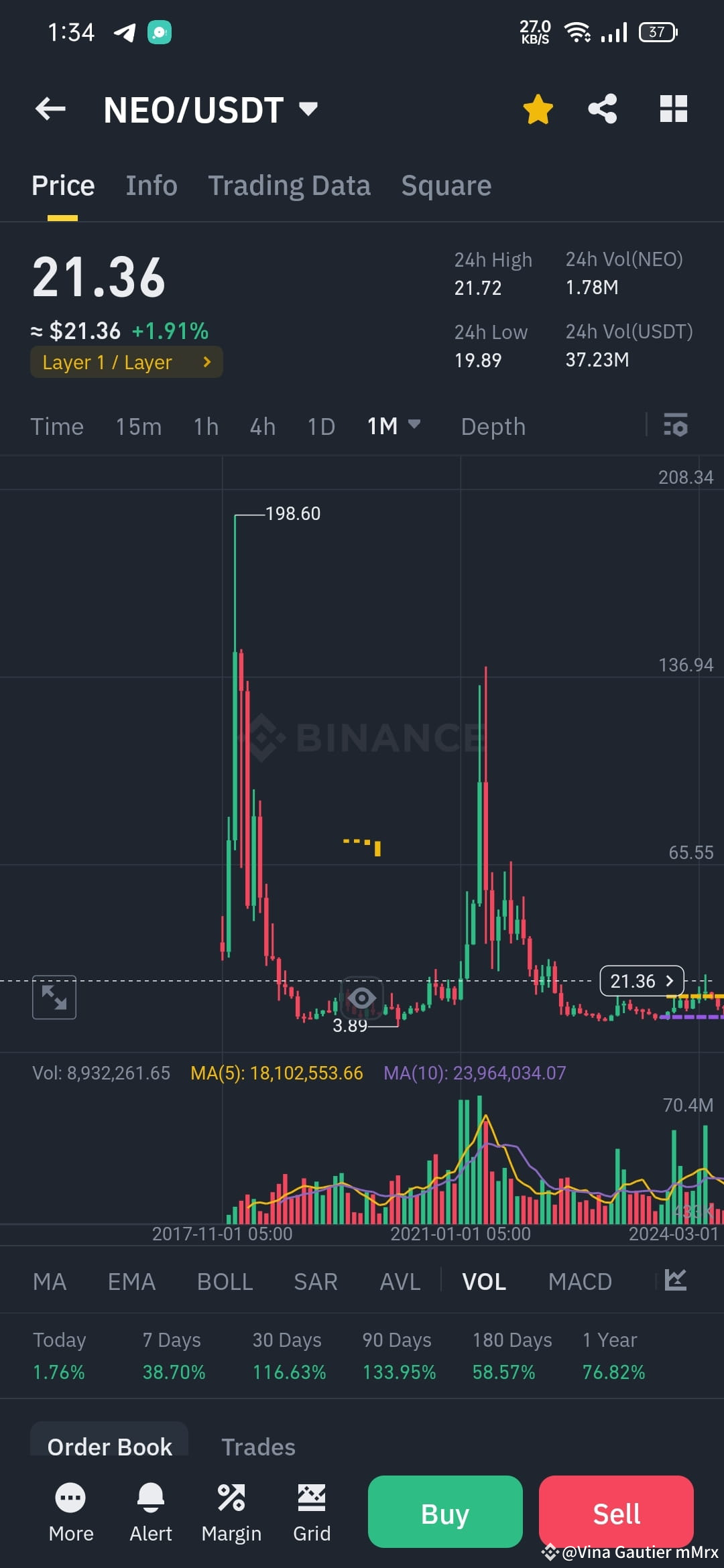Viewport: 724px width, 1568px height.
Task: Open chart settings via the indicator icon
Action: [x=676, y=426]
